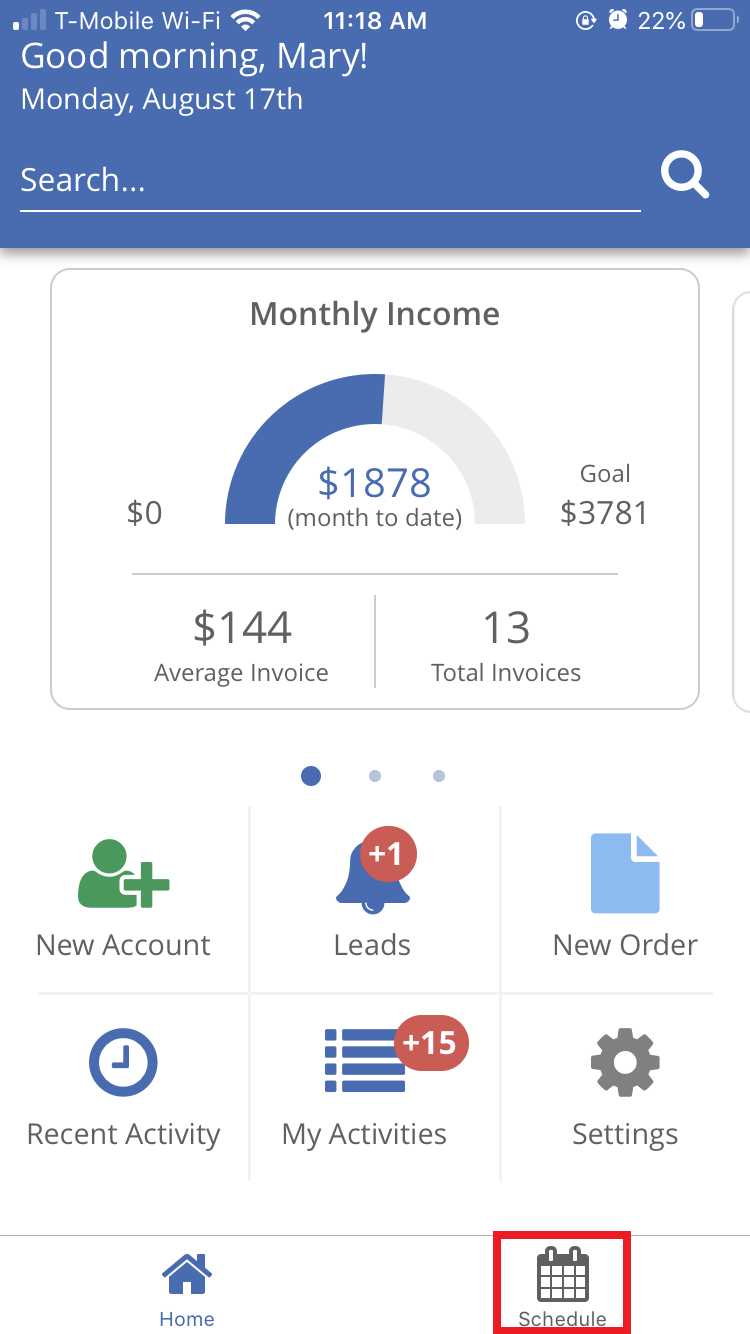Viewport: 750px width, 1334px height.
Task: Focus the Search text field
Action: (x=330, y=181)
